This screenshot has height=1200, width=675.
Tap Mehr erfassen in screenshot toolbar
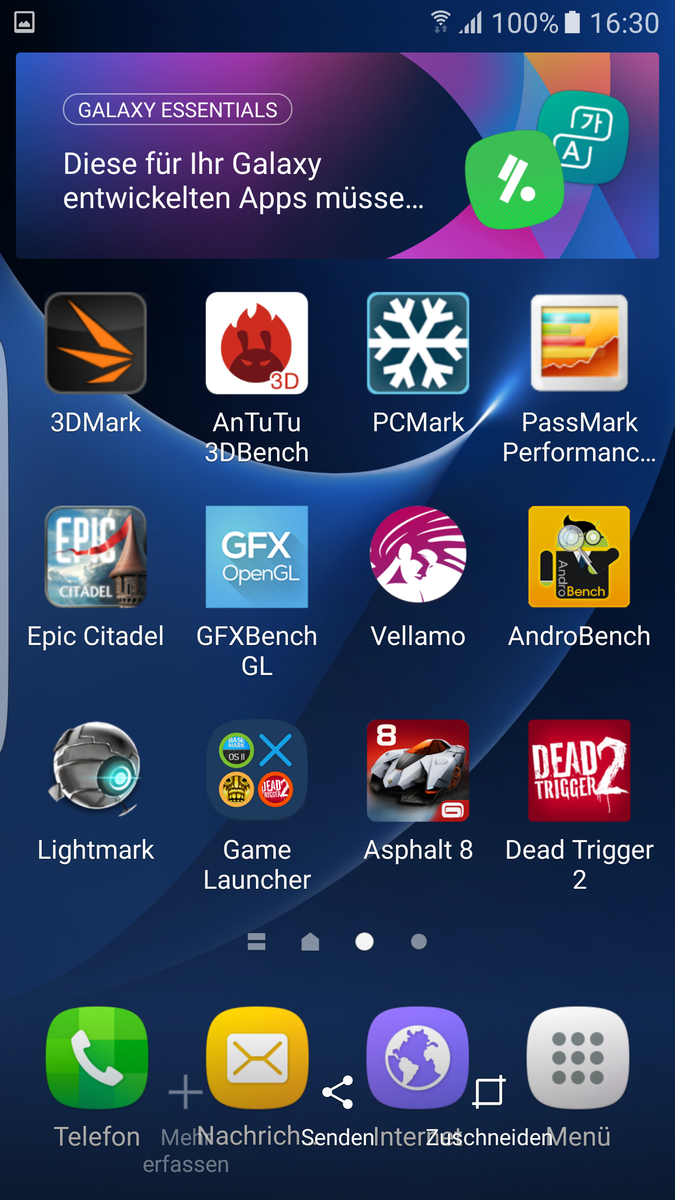pyautogui.click(x=185, y=1094)
